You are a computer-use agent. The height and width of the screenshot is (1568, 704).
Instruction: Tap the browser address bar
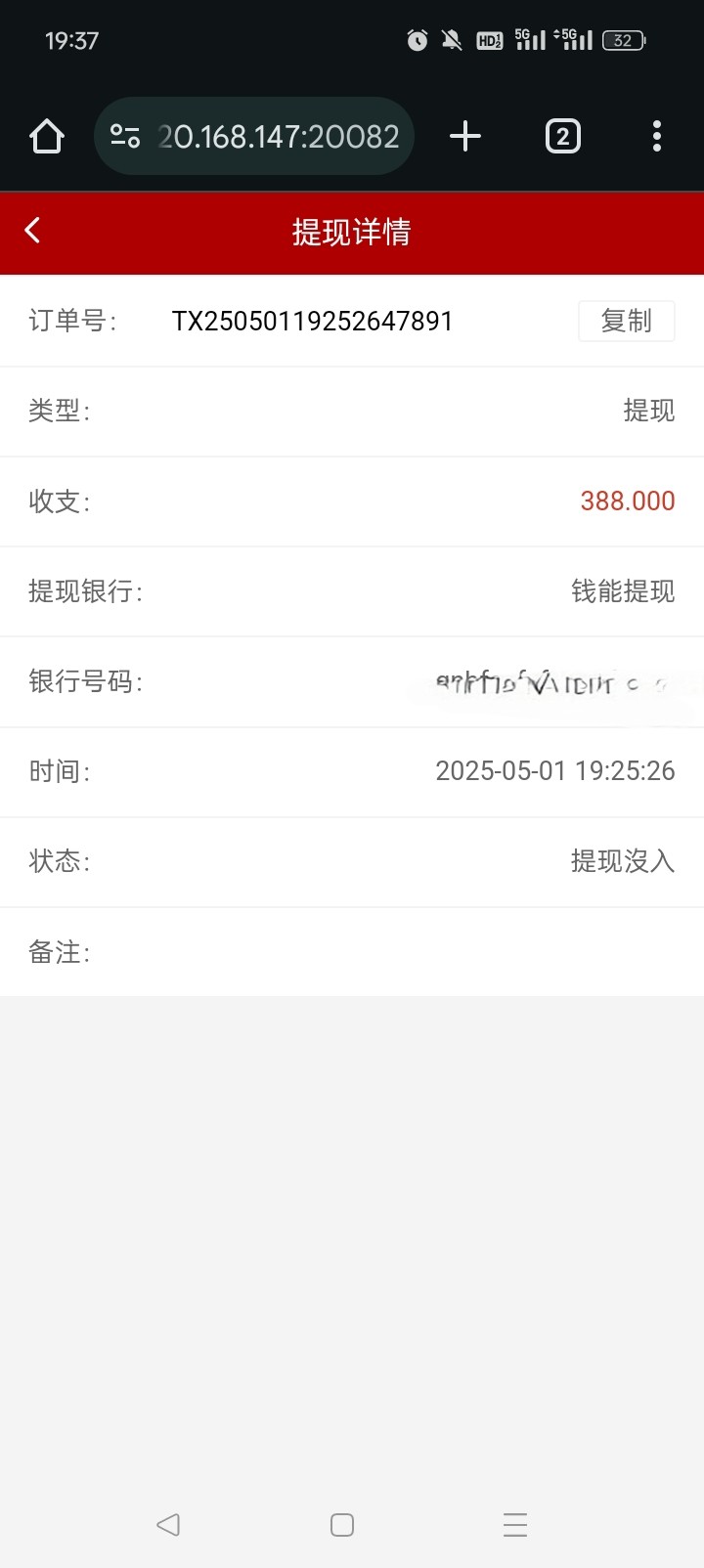tap(254, 136)
